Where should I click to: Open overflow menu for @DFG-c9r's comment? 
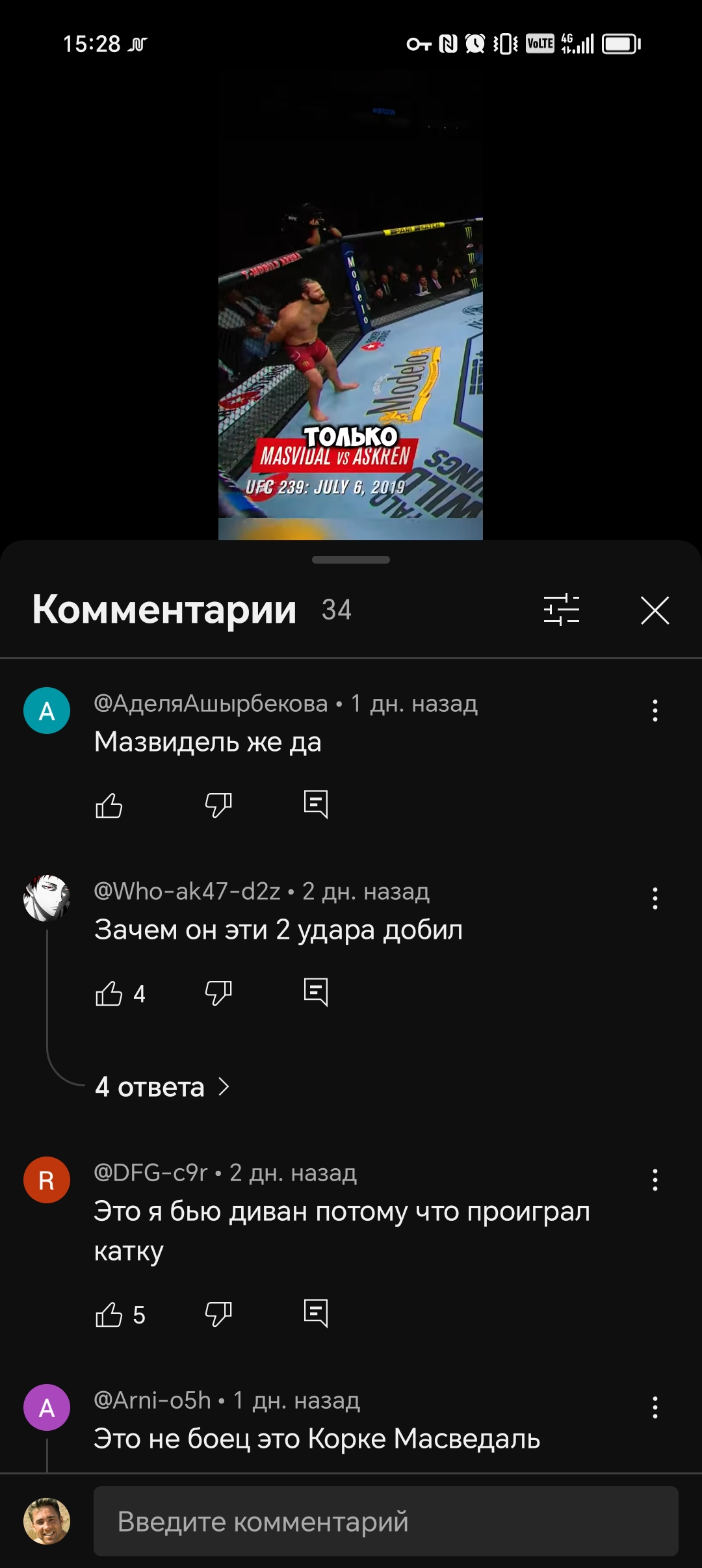(655, 1180)
